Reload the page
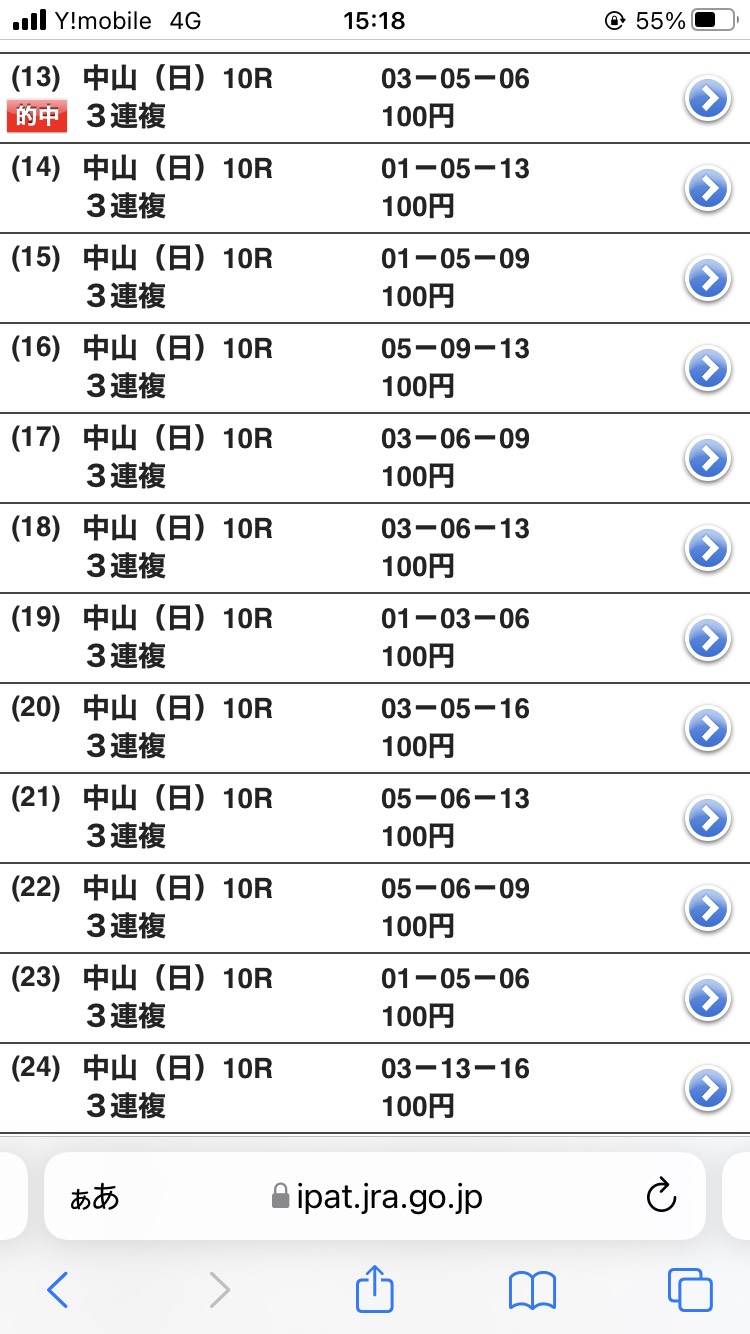750x1334 pixels. (662, 1196)
